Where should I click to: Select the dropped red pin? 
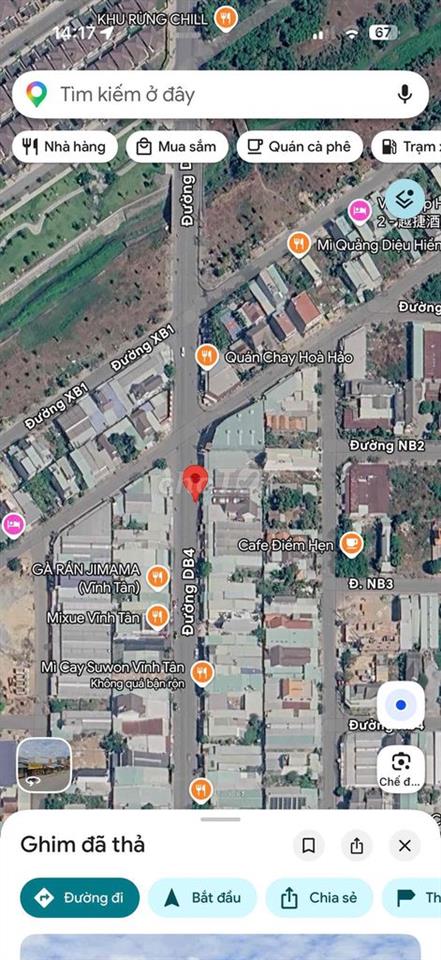(x=195, y=482)
